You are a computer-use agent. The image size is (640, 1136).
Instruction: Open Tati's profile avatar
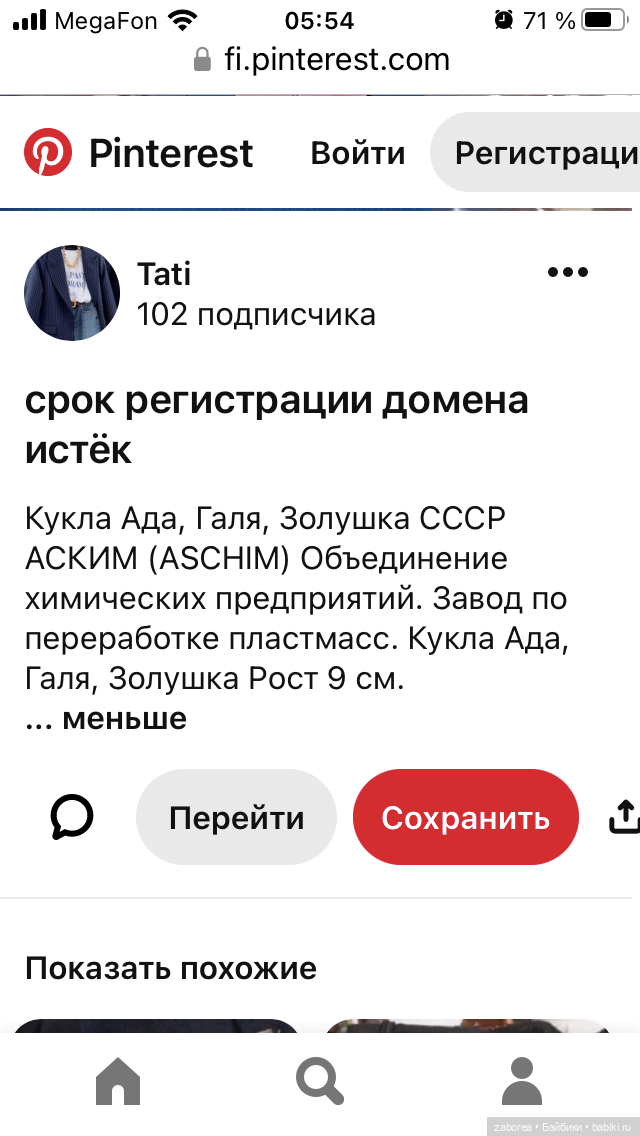pyautogui.click(x=72, y=293)
